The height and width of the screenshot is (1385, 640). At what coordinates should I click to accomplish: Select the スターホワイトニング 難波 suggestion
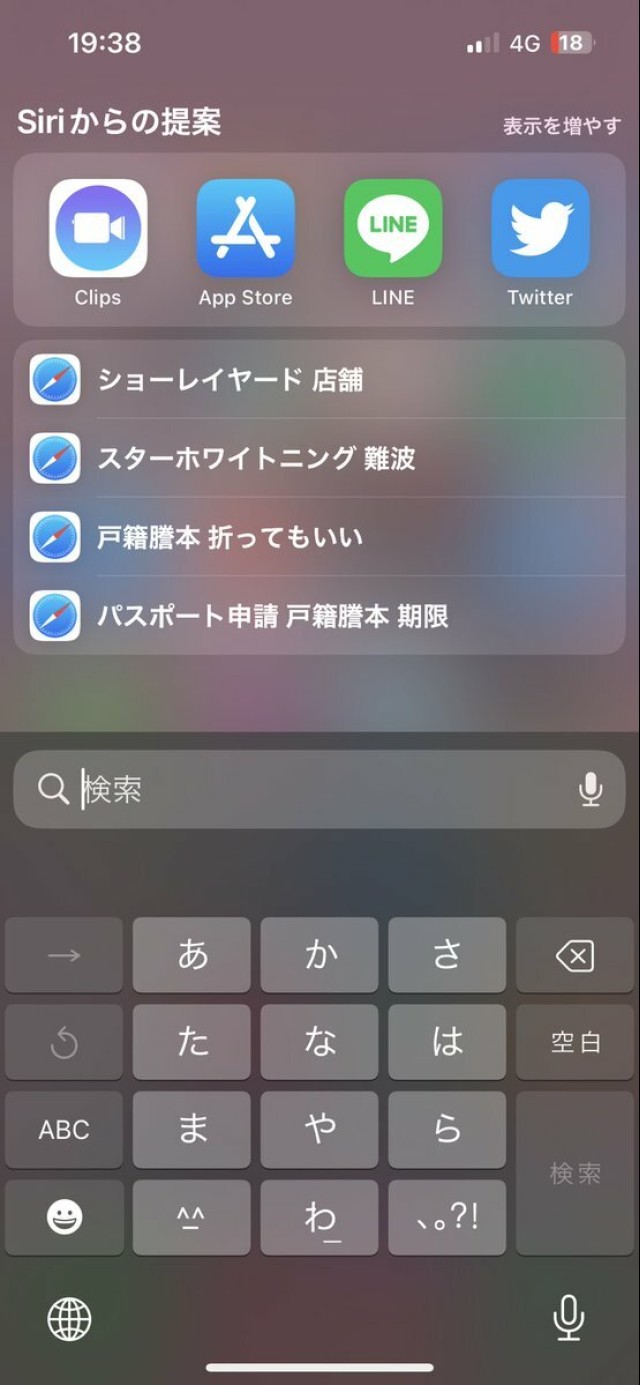point(320,458)
